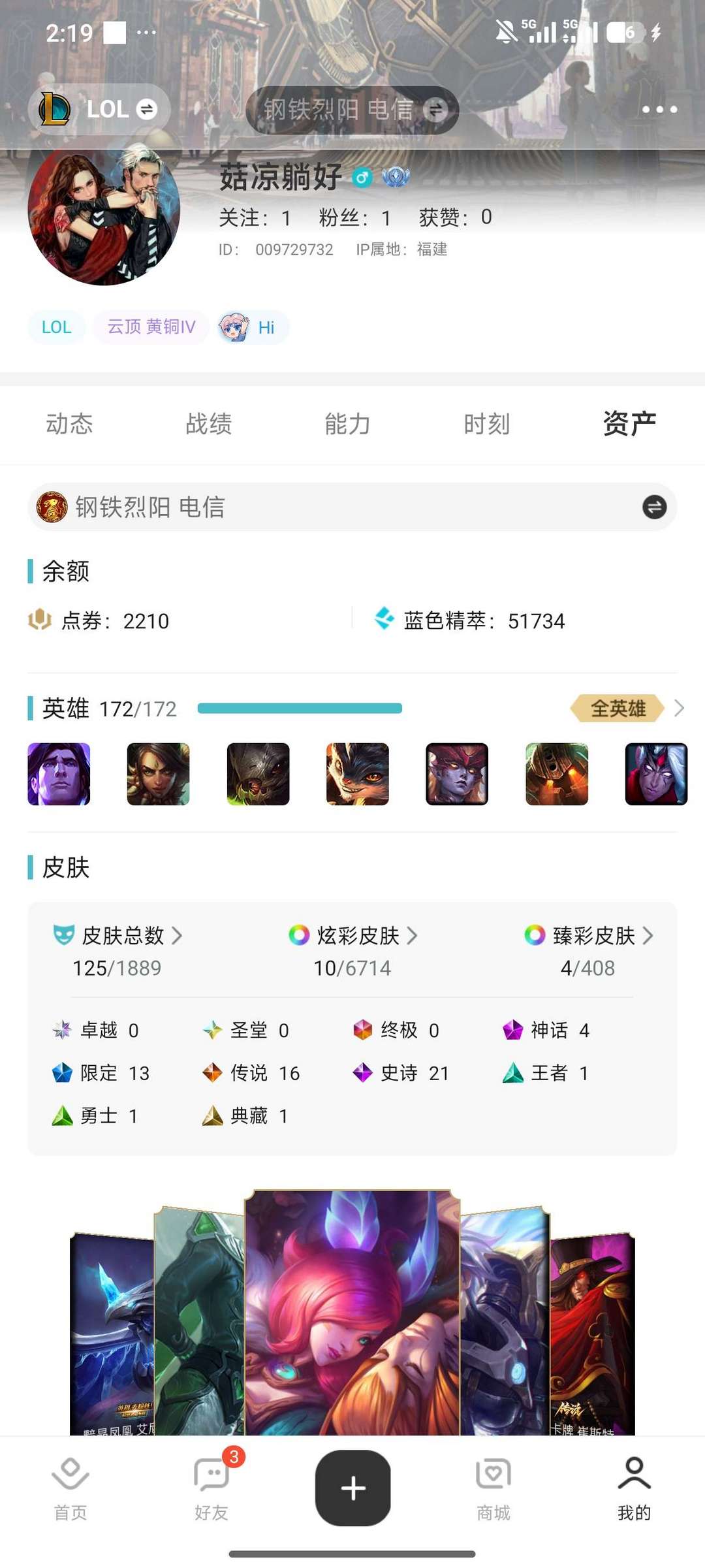Tap the 钢铁烈阳 电信 server row in assets
The width and height of the screenshot is (705, 1568).
(352, 507)
